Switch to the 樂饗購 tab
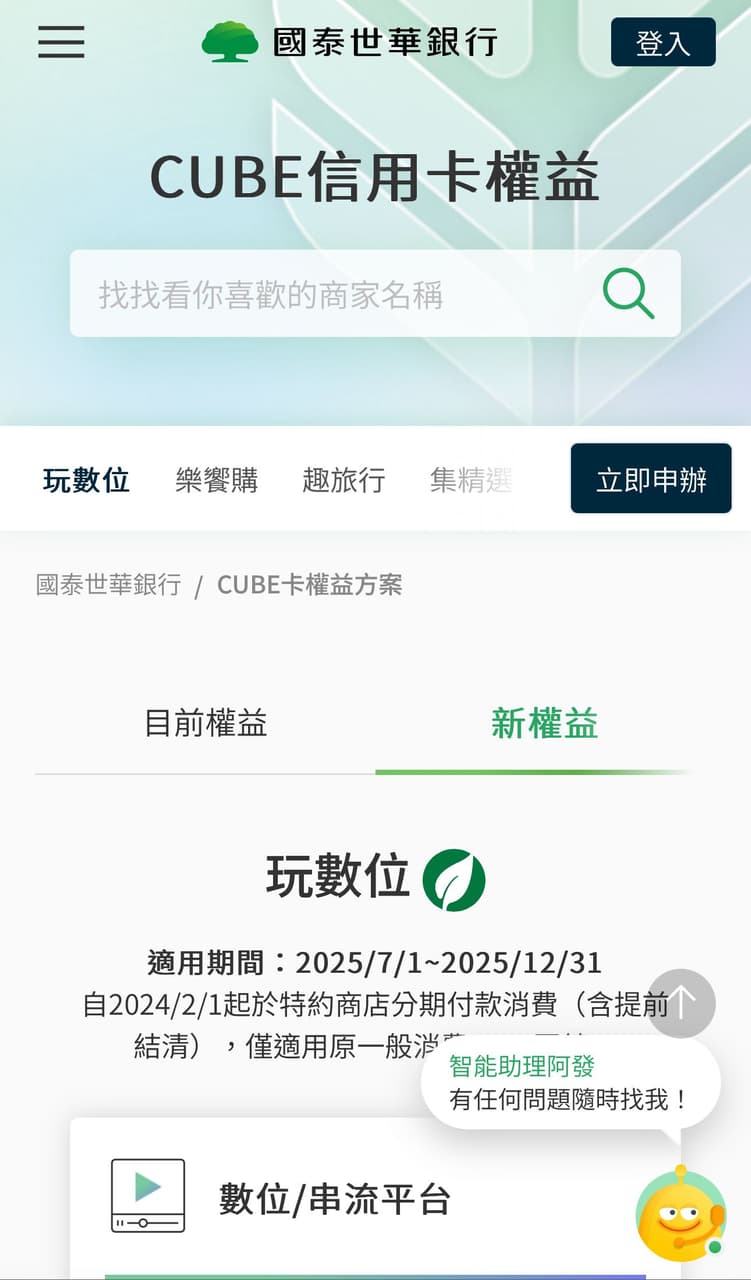The image size is (751, 1280). (217, 480)
